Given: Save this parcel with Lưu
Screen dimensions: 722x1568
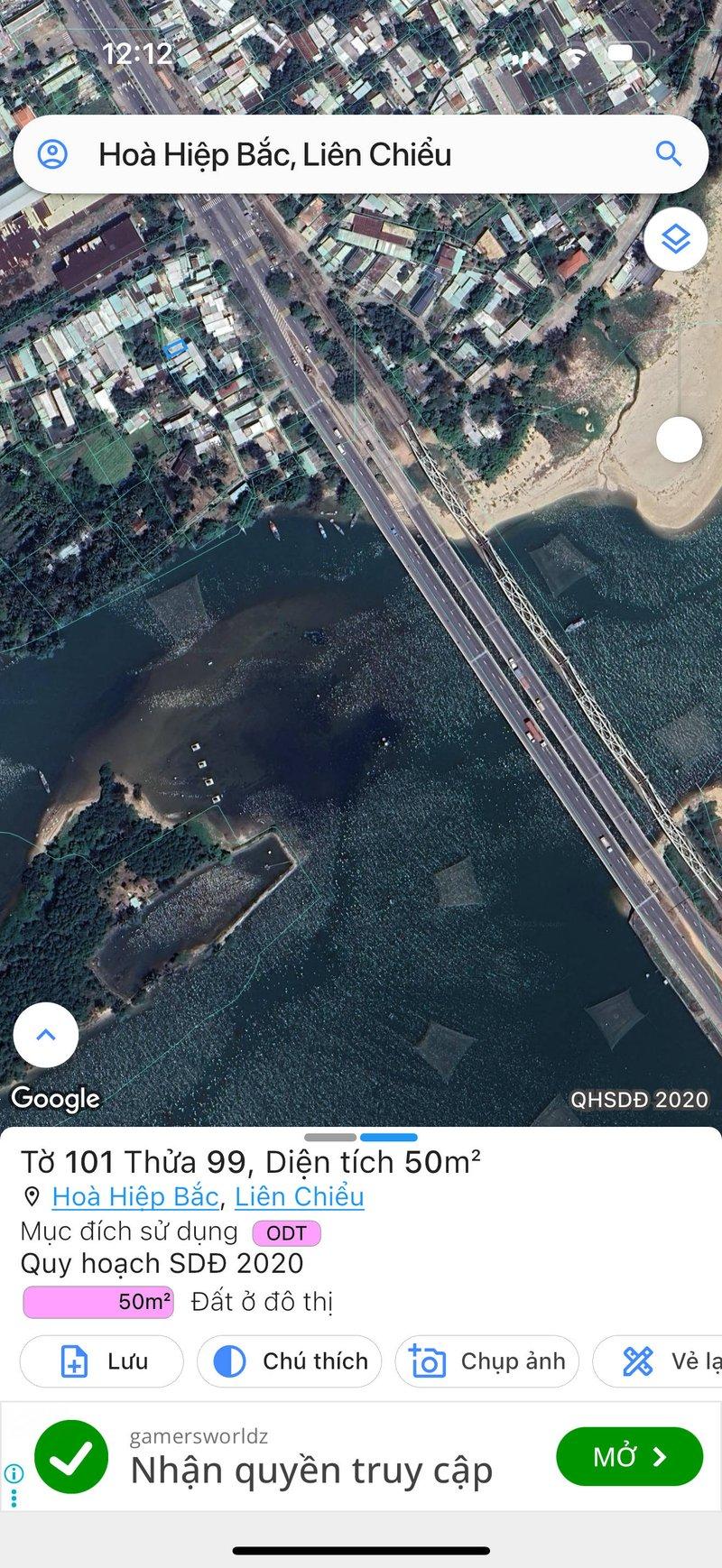Looking at the screenshot, I should [102, 1361].
